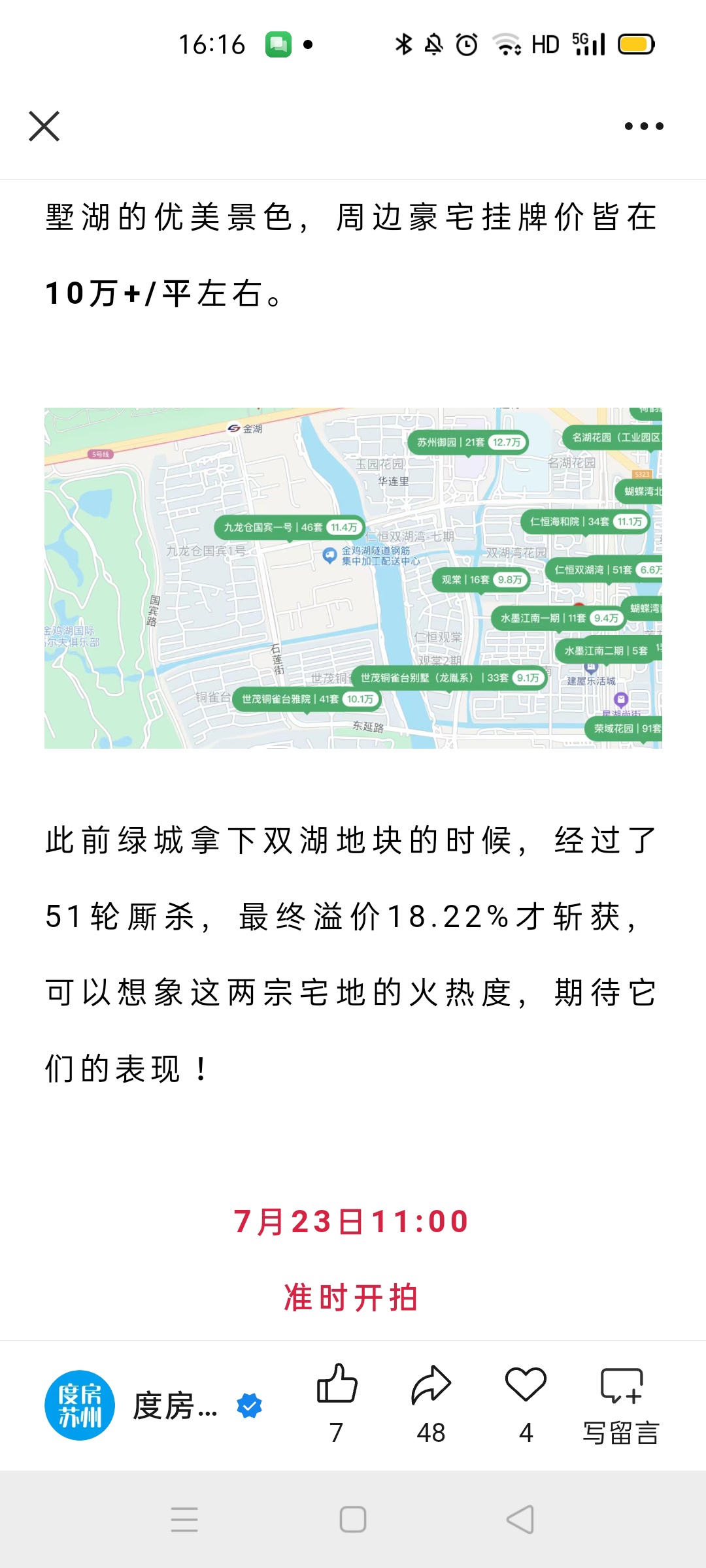Viewport: 706px width, 1568px height.
Task: Close the article with the X button
Action: point(44,126)
